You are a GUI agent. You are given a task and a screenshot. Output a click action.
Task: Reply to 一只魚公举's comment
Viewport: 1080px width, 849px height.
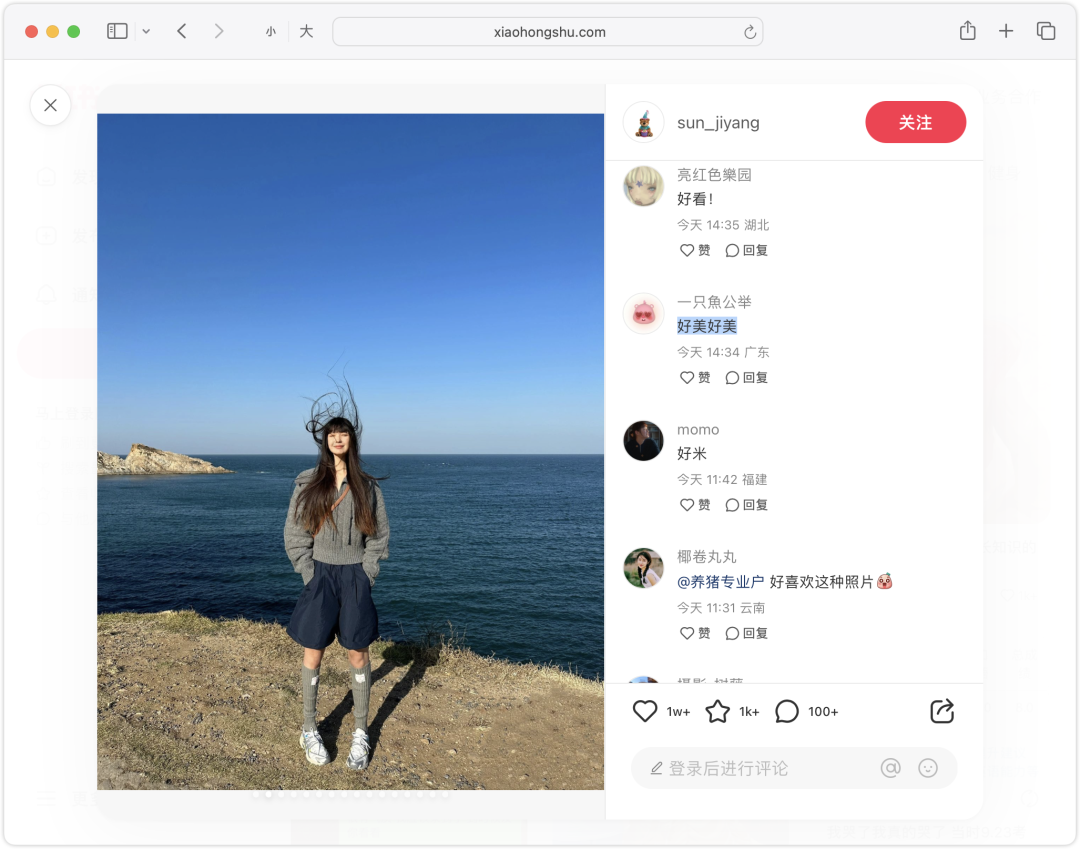(x=747, y=377)
